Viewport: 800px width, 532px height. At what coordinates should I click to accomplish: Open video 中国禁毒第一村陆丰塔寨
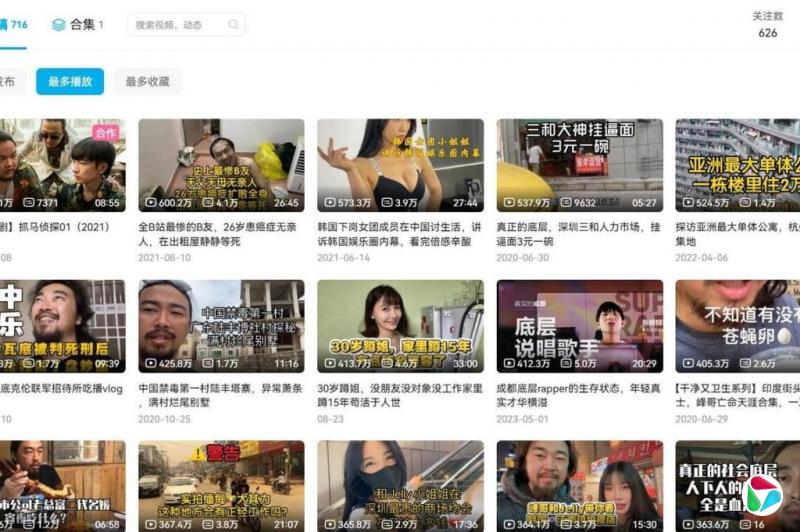[220, 326]
